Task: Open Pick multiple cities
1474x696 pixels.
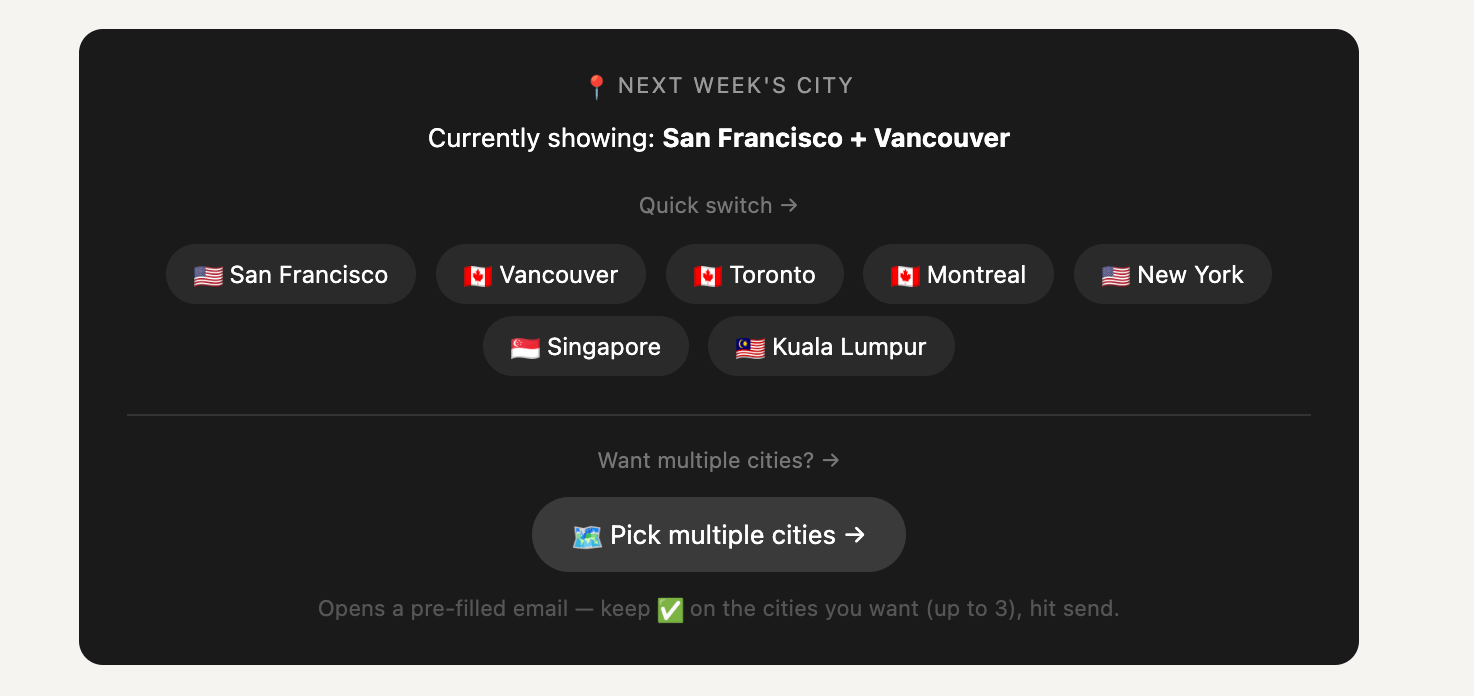Action: [719, 535]
